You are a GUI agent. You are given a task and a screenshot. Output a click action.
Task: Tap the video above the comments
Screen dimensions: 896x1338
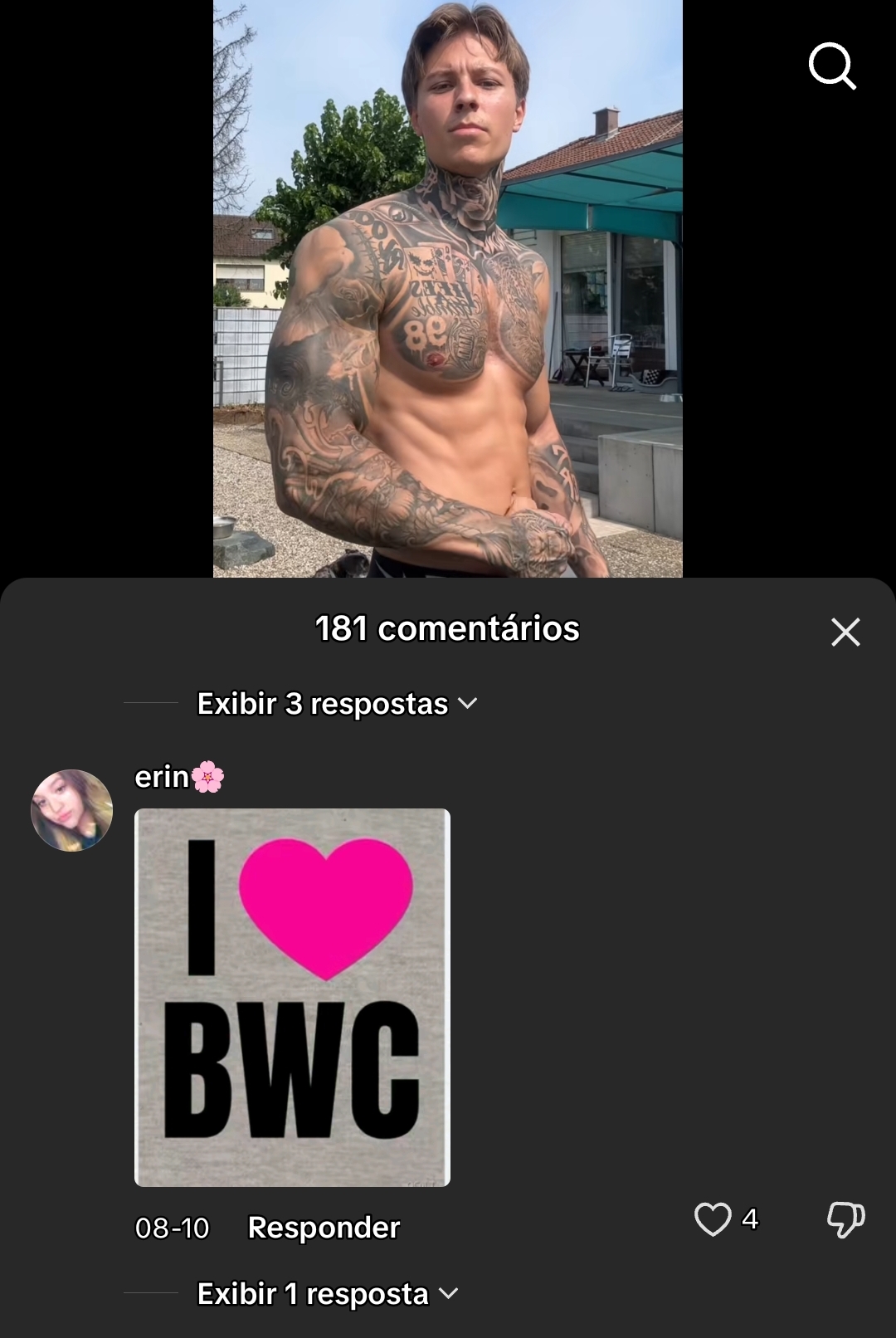(x=448, y=289)
